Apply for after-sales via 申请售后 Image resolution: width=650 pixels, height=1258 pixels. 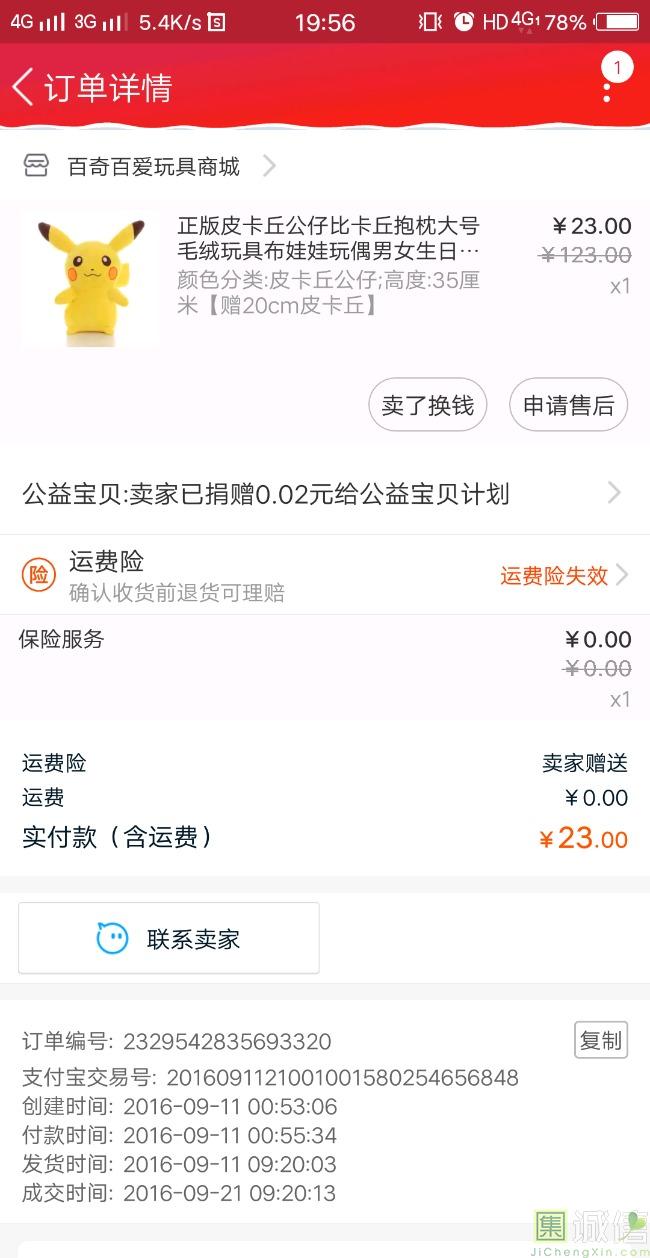568,405
